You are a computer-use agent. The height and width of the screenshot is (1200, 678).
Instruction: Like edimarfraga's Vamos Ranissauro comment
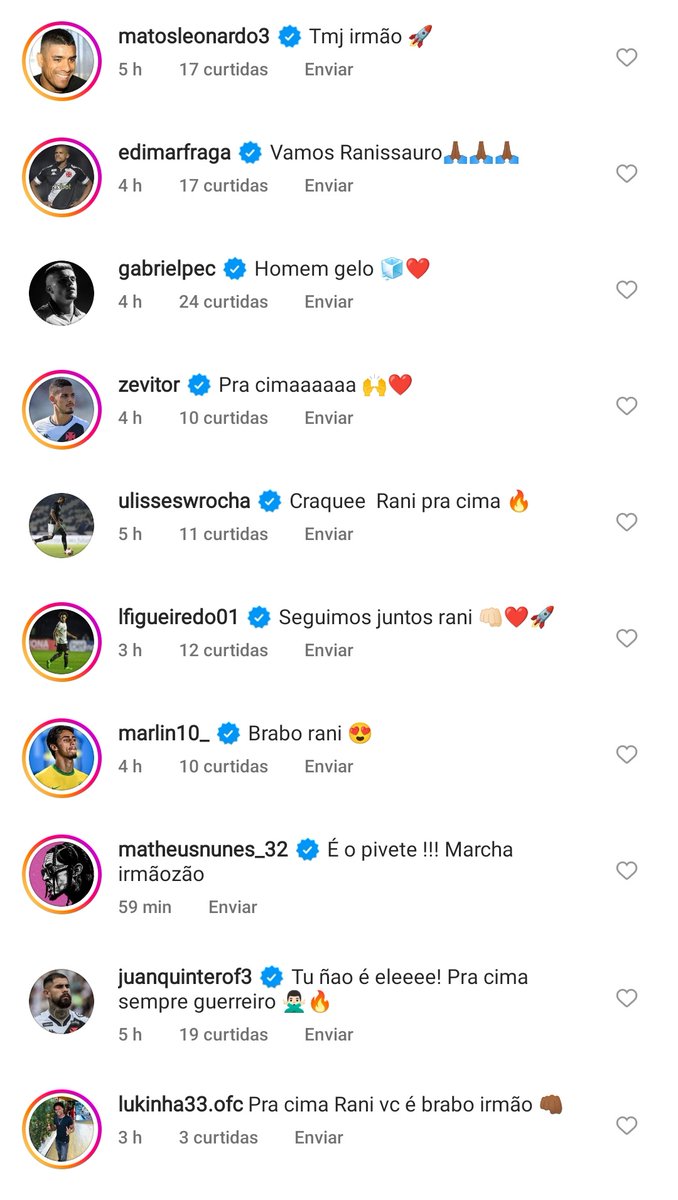tap(626, 174)
